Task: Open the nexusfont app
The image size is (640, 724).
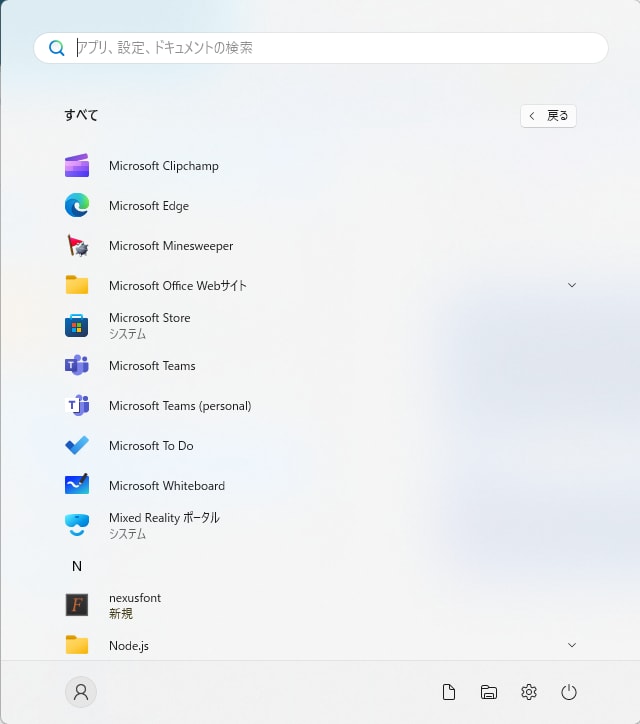Action: [x=320, y=605]
